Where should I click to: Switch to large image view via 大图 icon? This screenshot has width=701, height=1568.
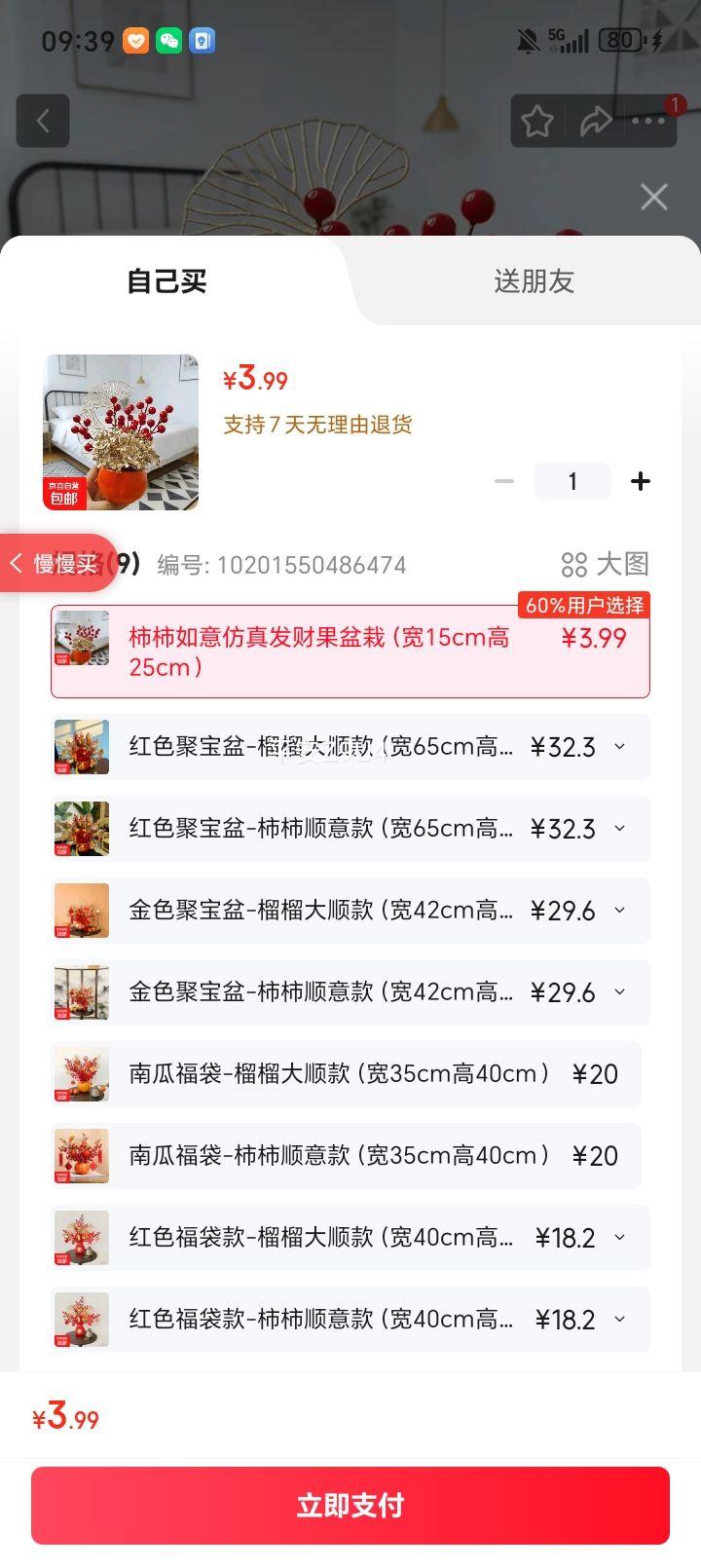[604, 565]
